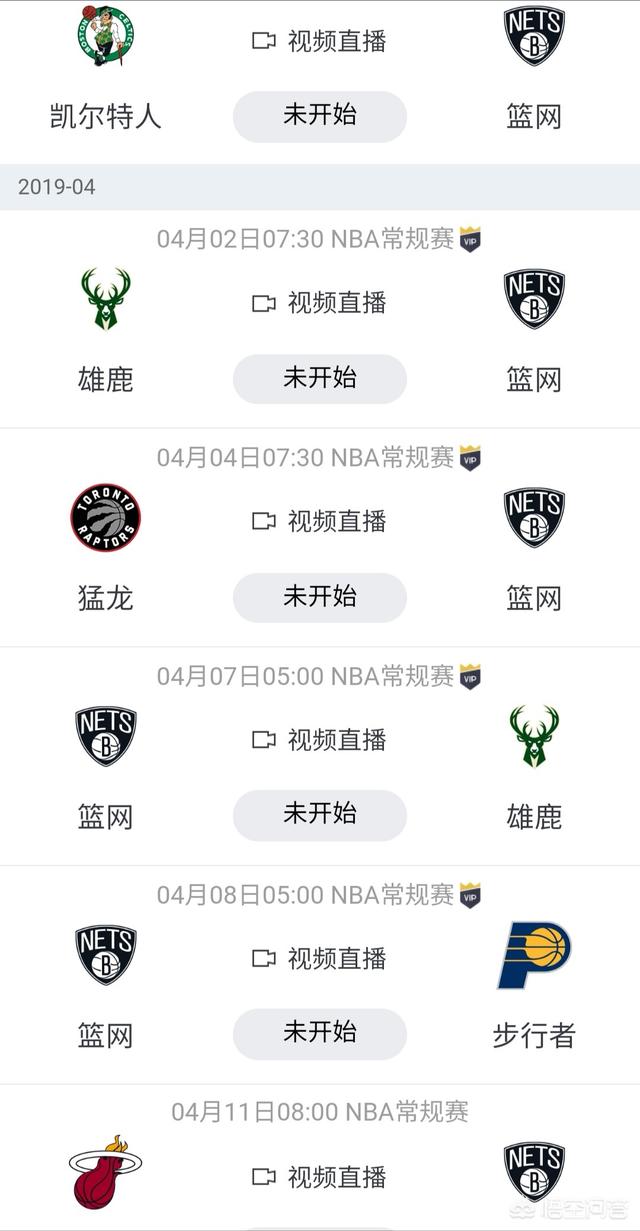640x1231 pixels.
Task: Tap 未开始 on the 04月08日 篮网 vs 步行者 match
Action: [320, 1034]
